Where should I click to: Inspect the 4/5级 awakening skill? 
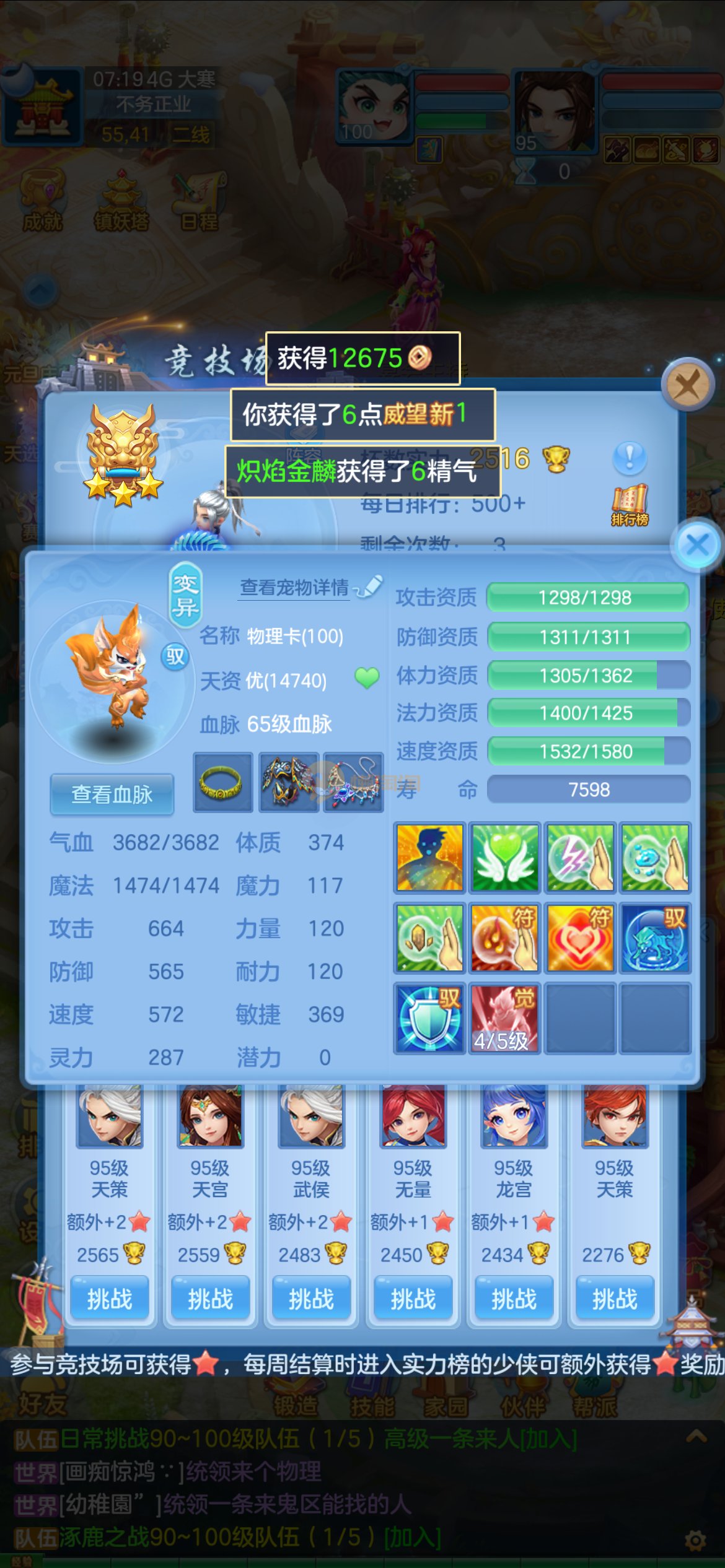(504, 1017)
